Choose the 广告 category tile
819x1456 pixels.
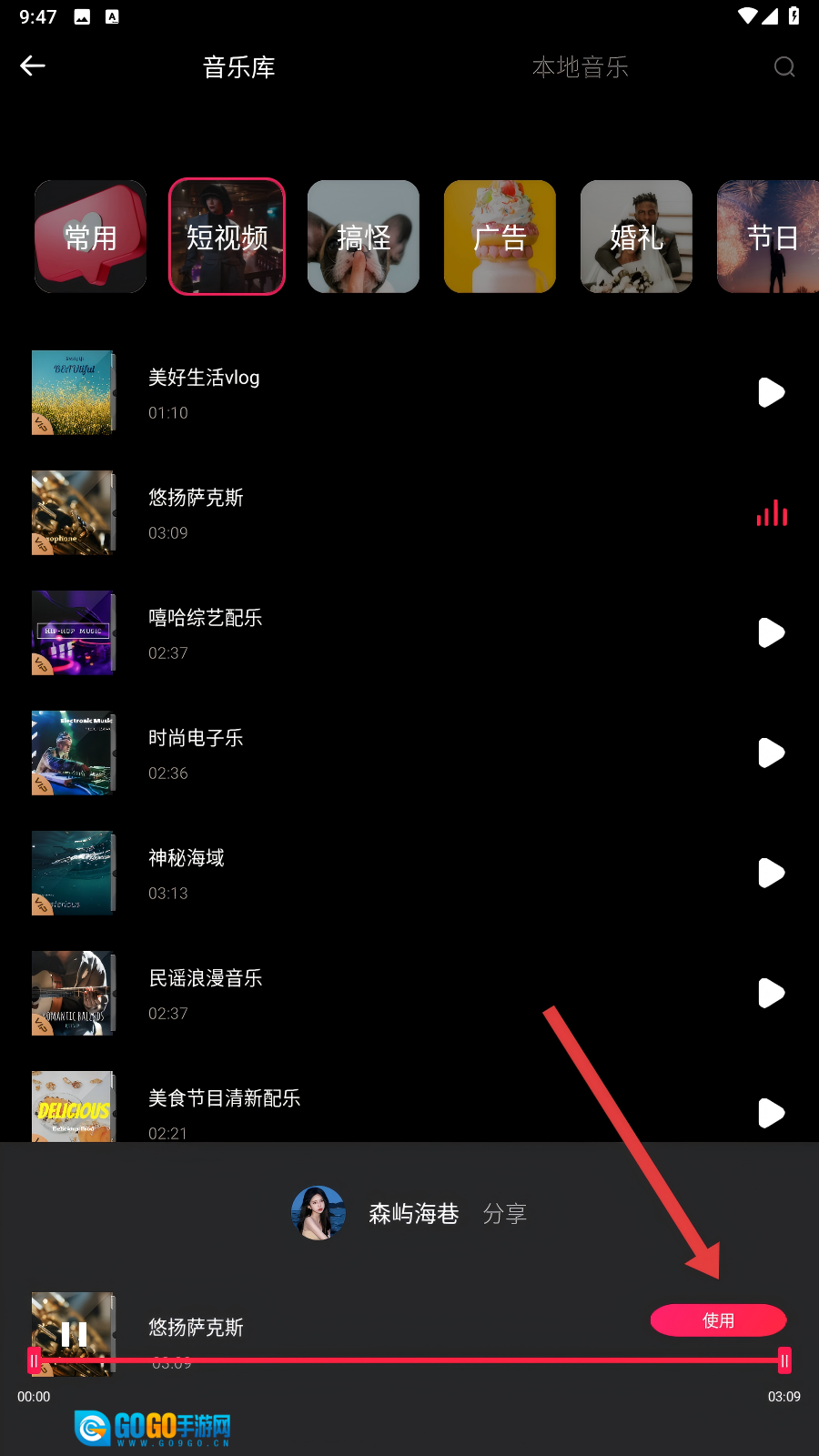click(x=500, y=237)
